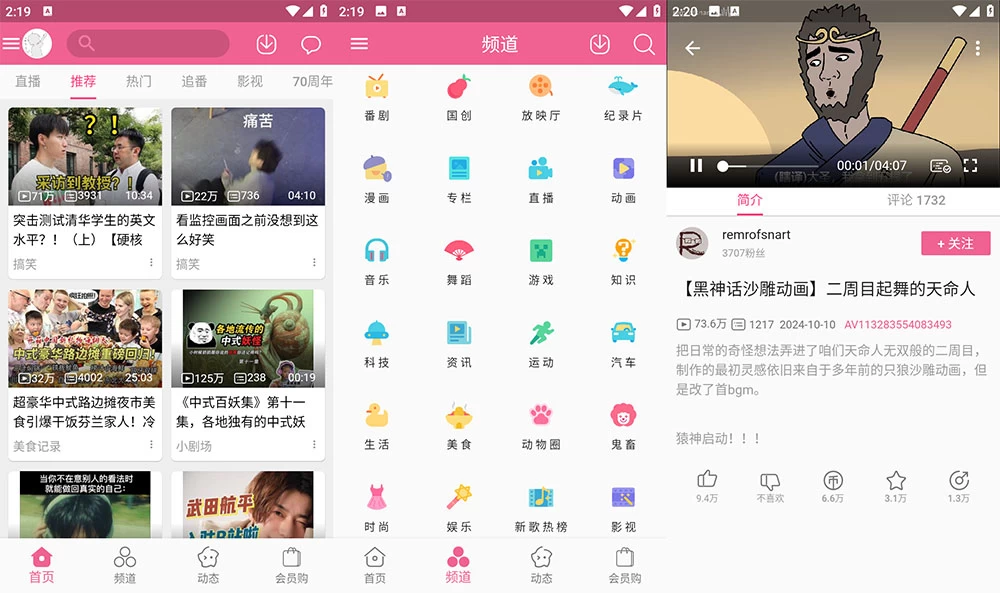Image resolution: width=1000 pixels, height=593 pixels.
Task: Tap the magnifier icon on 频道 page
Action: (x=644, y=44)
